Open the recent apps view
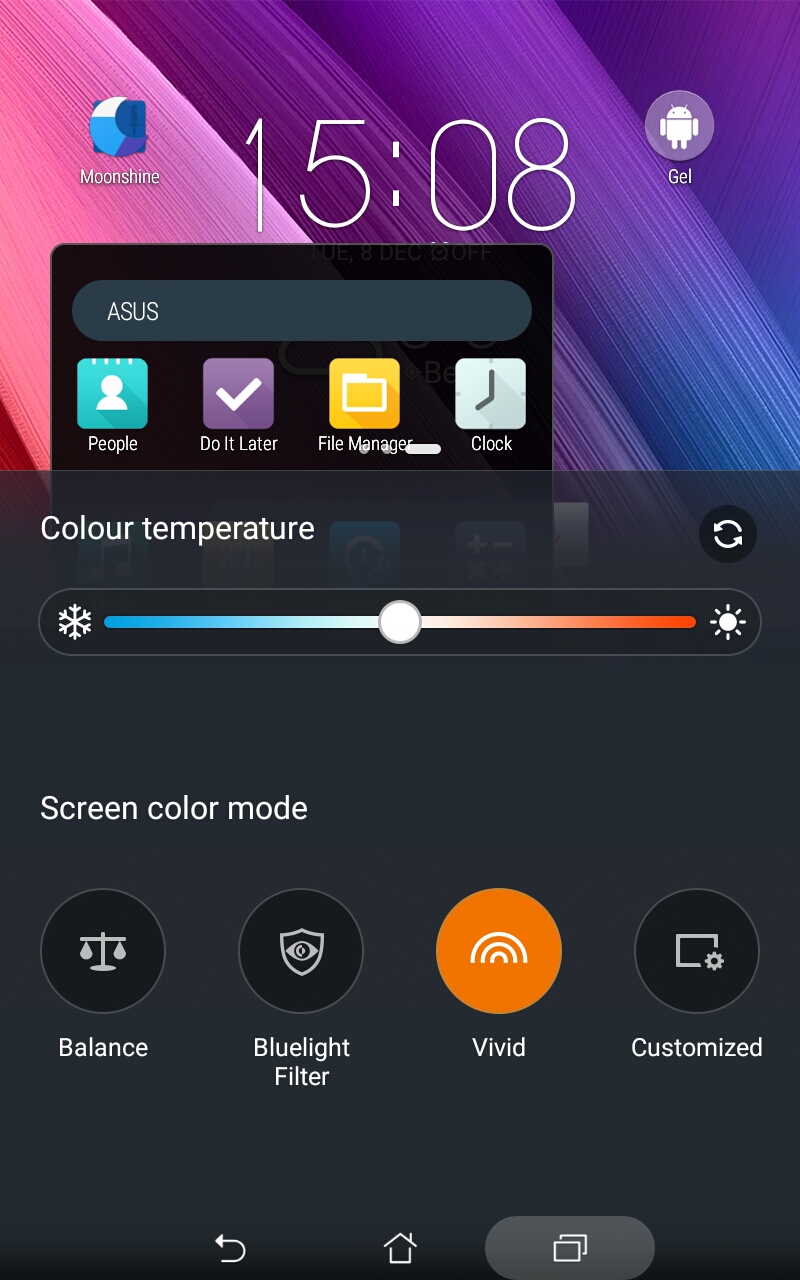The height and width of the screenshot is (1280, 800). [x=570, y=1247]
